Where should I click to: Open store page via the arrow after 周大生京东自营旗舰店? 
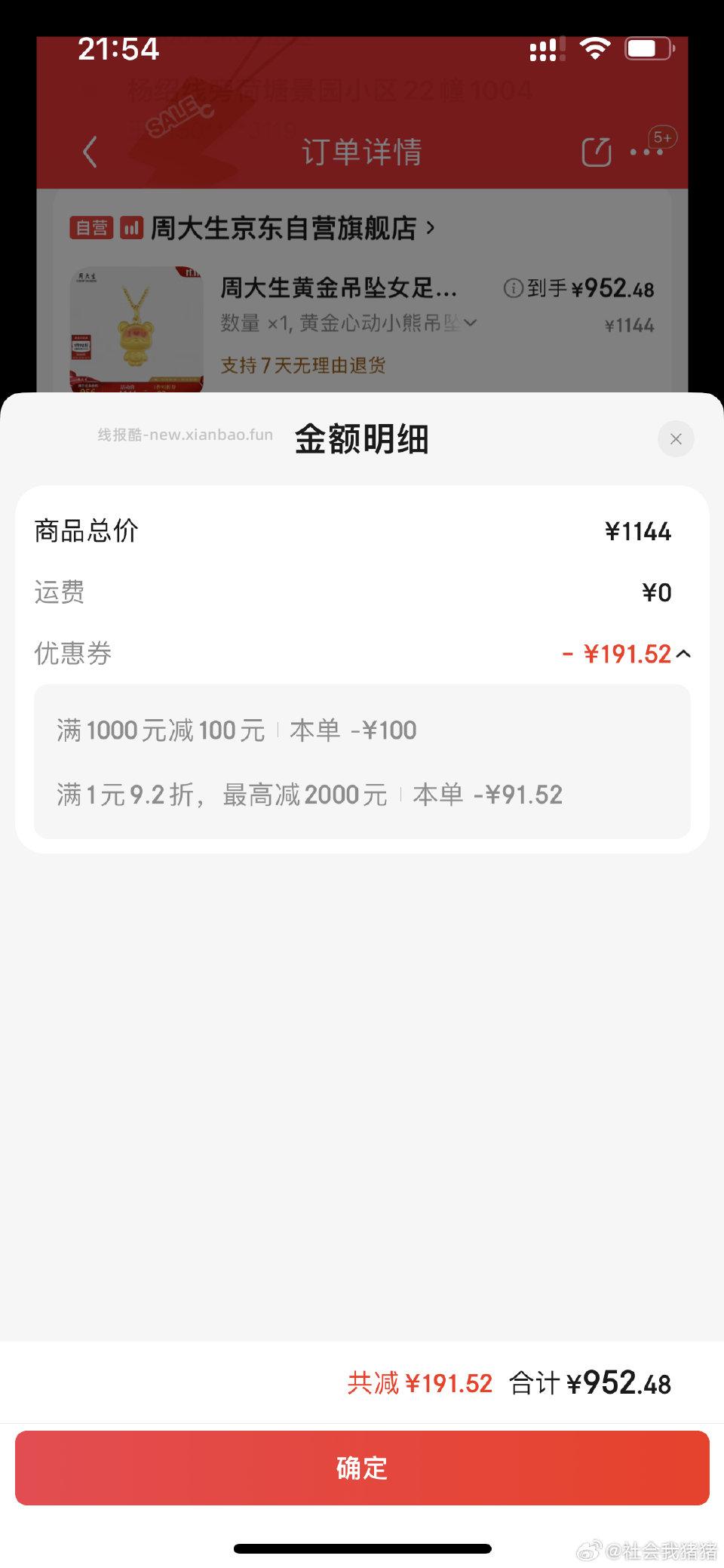tap(431, 228)
